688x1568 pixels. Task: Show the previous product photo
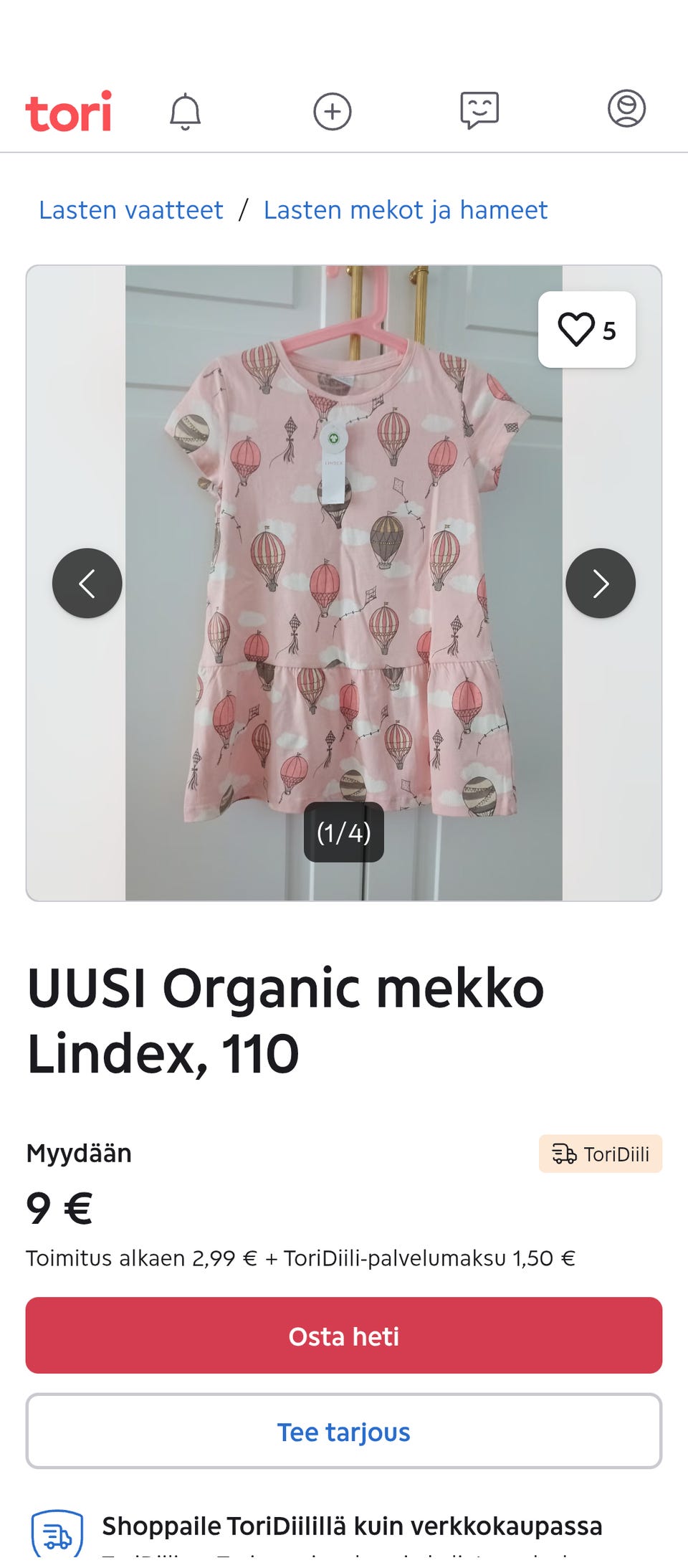tap(87, 584)
